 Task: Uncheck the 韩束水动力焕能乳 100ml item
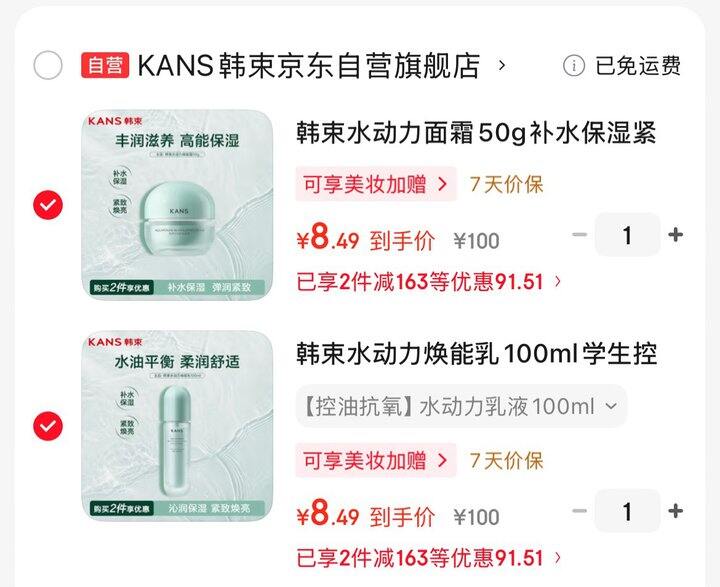tap(48, 426)
